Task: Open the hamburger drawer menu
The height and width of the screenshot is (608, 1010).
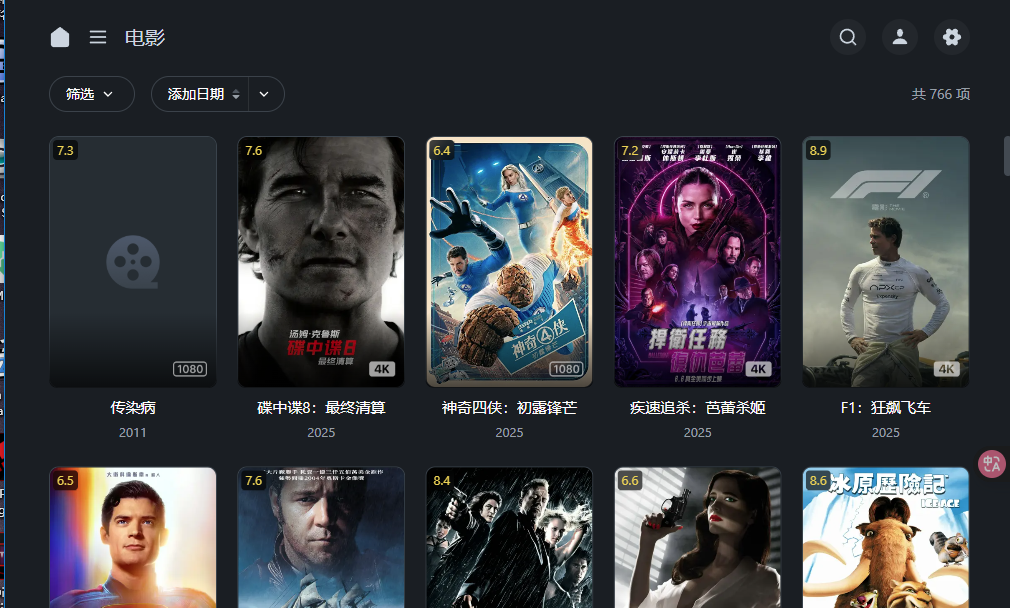Action: [98, 37]
